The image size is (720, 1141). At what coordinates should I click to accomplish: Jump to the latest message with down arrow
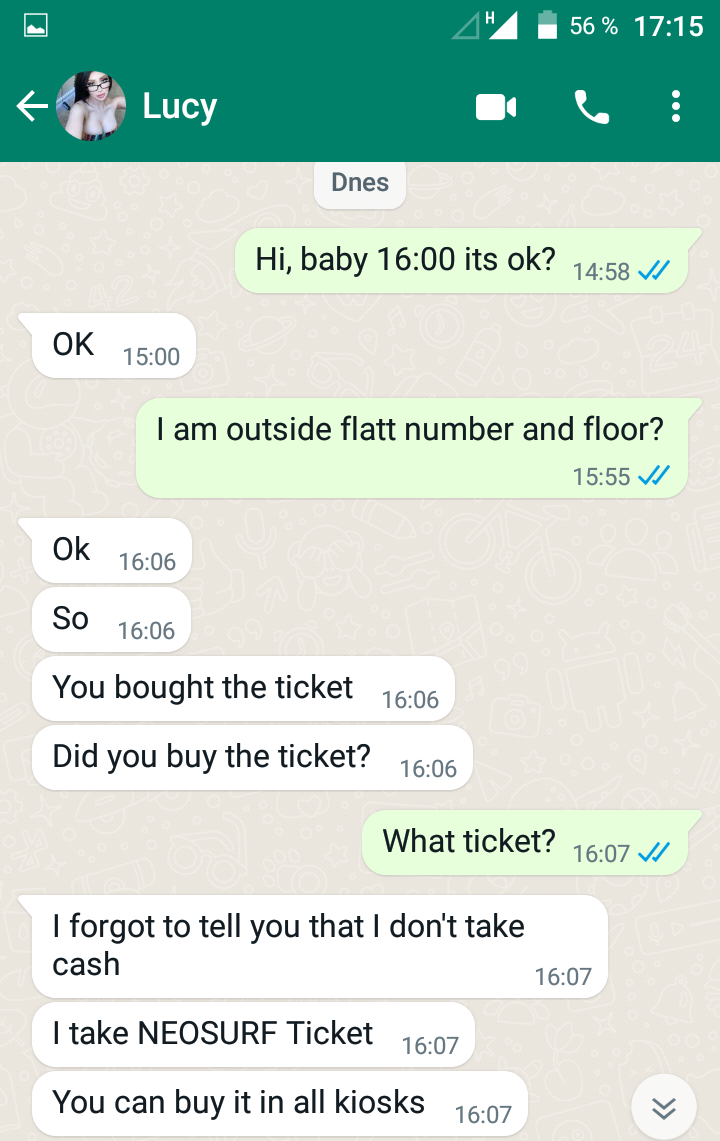pyautogui.click(x=664, y=1107)
